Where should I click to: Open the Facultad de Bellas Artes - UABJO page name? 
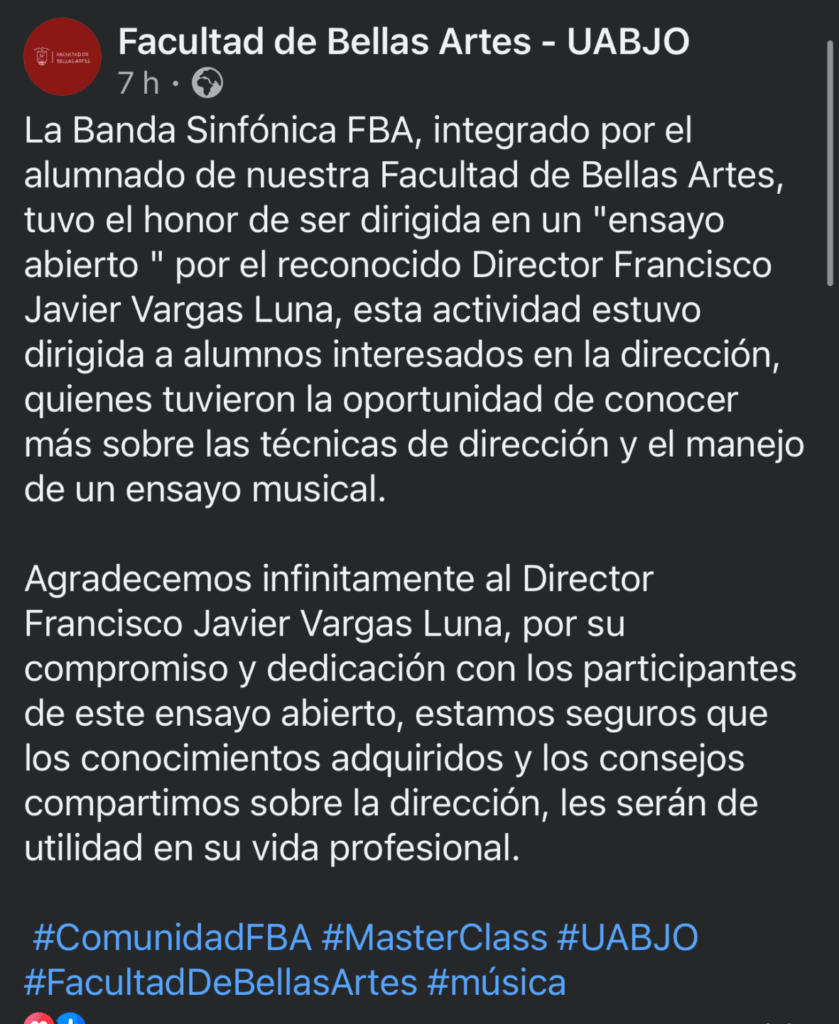point(403,41)
